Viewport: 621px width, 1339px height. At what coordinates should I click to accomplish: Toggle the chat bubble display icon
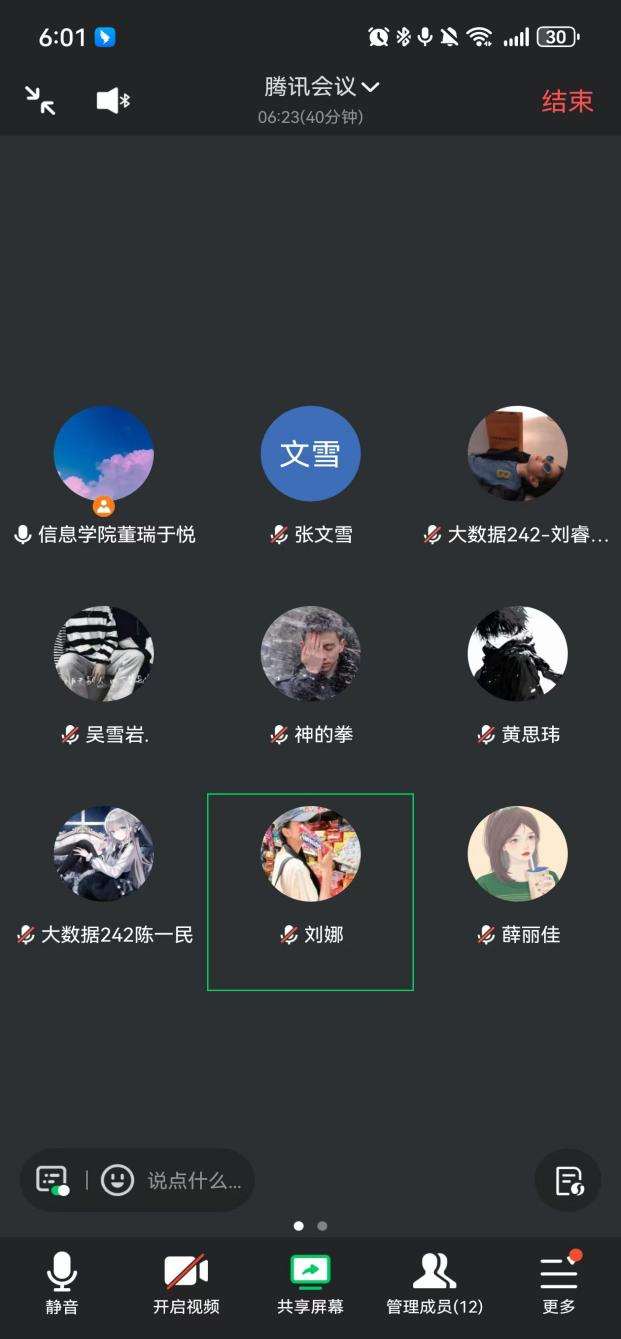tap(52, 1181)
